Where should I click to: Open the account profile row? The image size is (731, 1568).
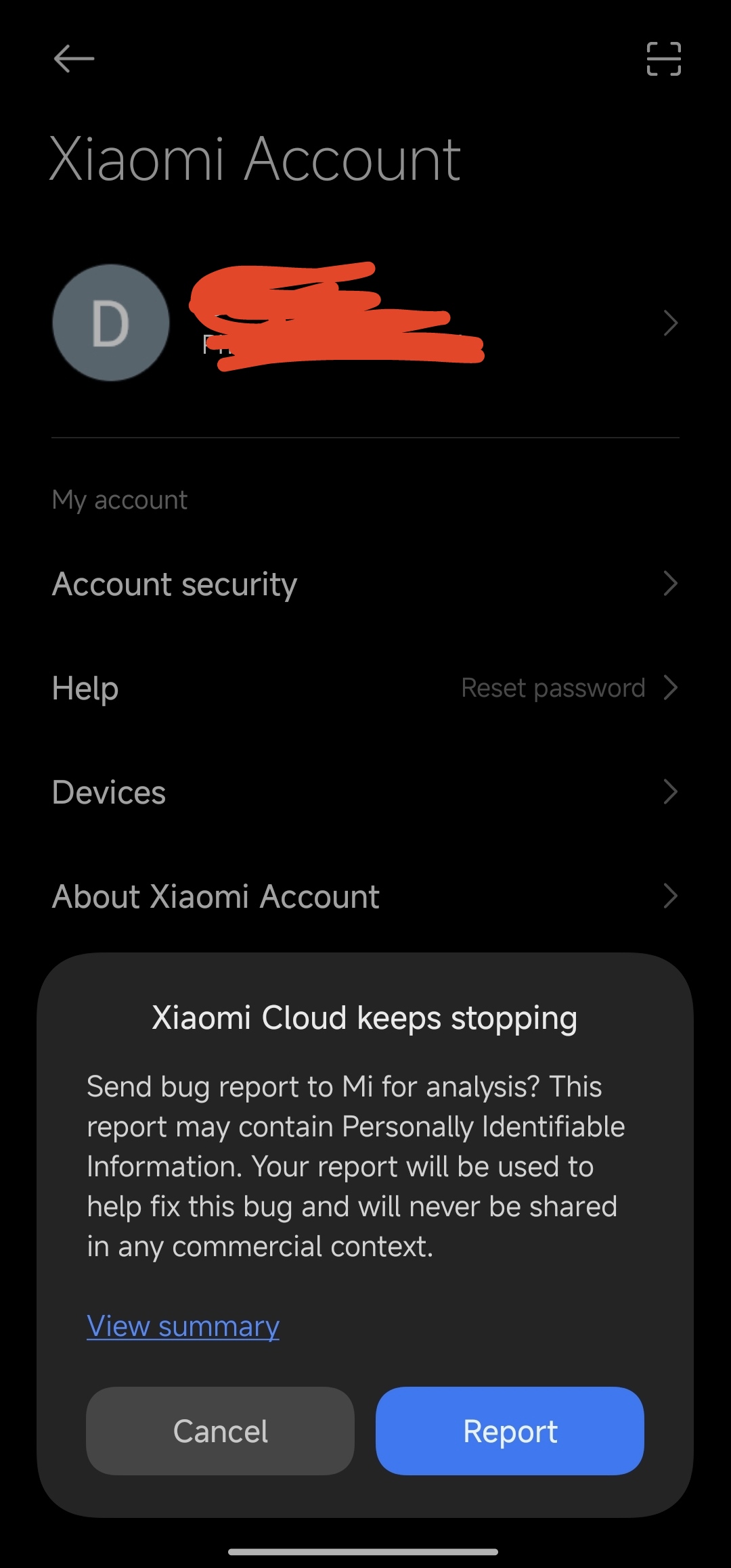(x=365, y=323)
